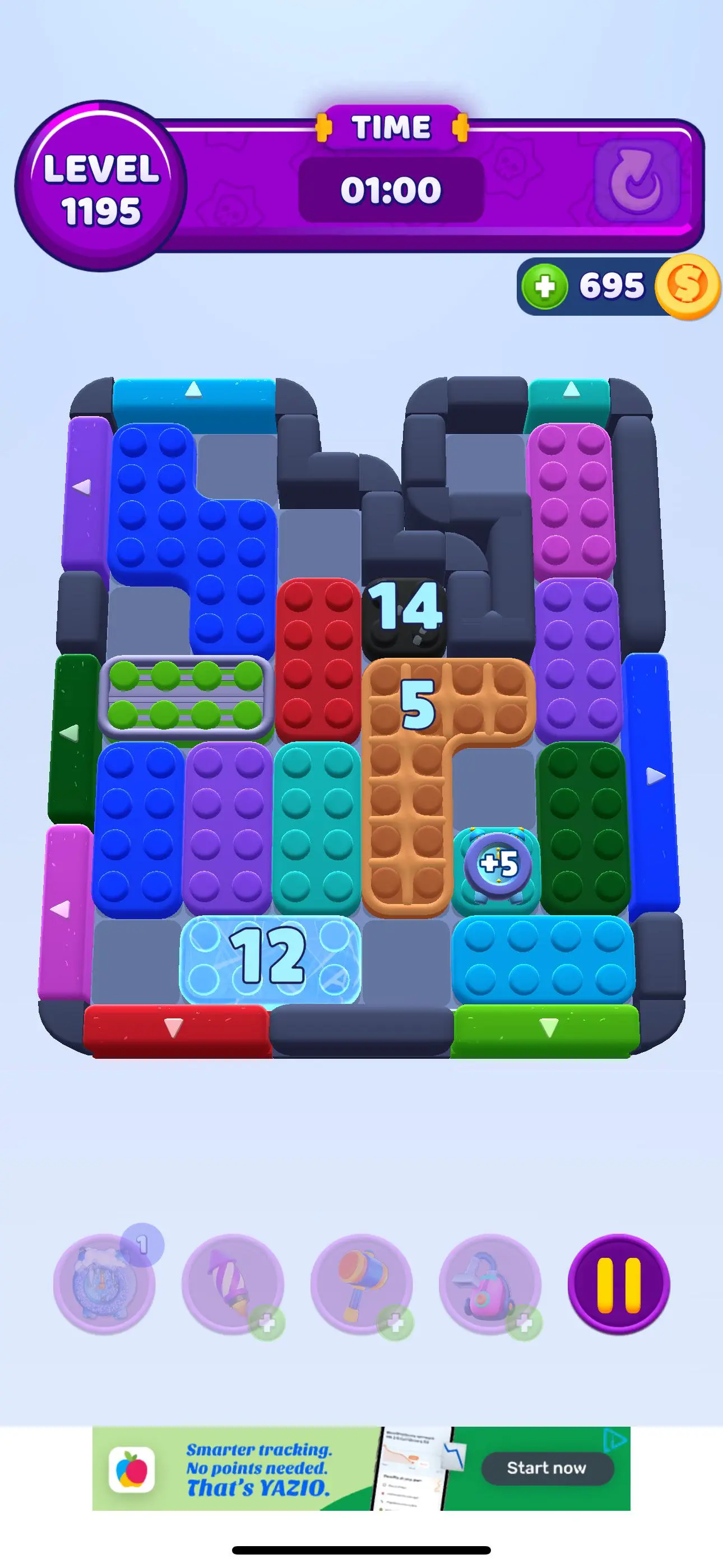Add more coins with the green plus
Image resolution: width=723 pixels, height=1568 pixels.
click(545, 286)
